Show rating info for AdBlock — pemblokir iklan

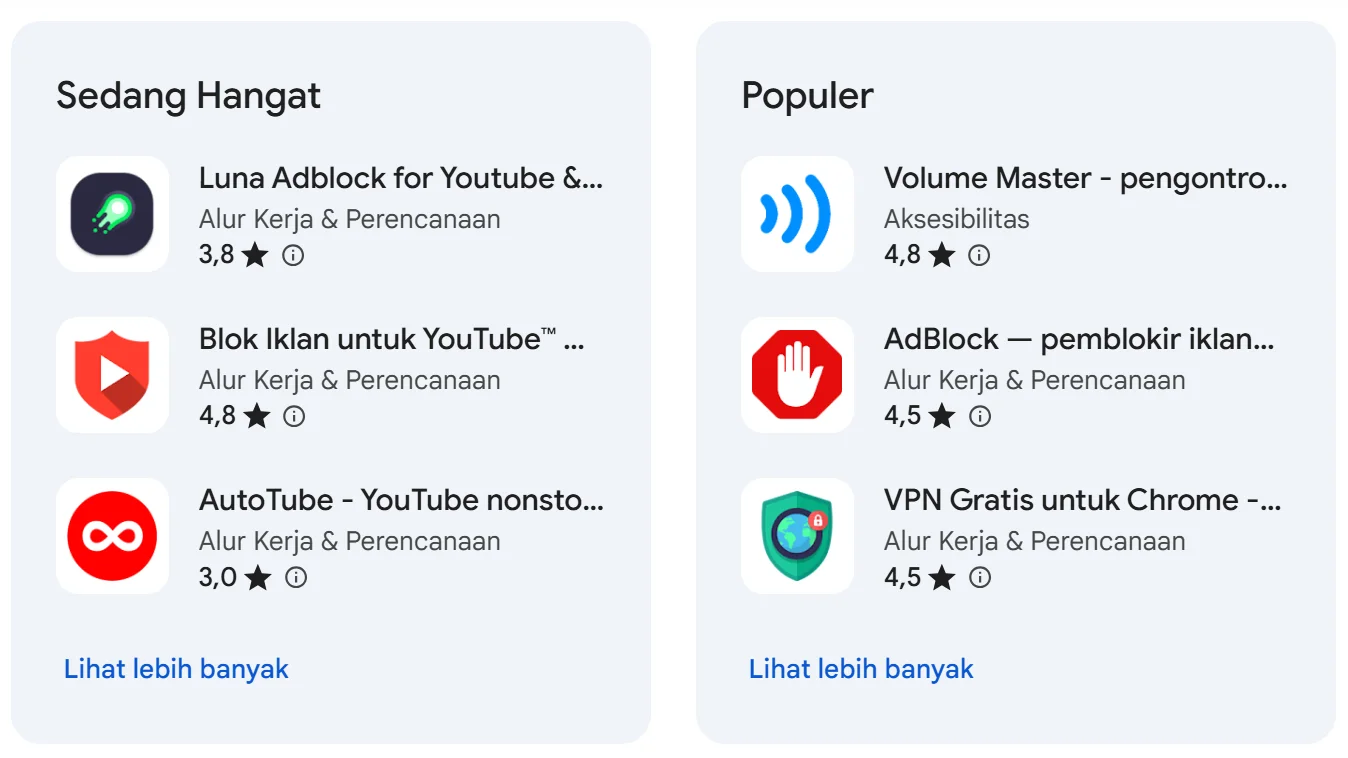pos(980,417)
